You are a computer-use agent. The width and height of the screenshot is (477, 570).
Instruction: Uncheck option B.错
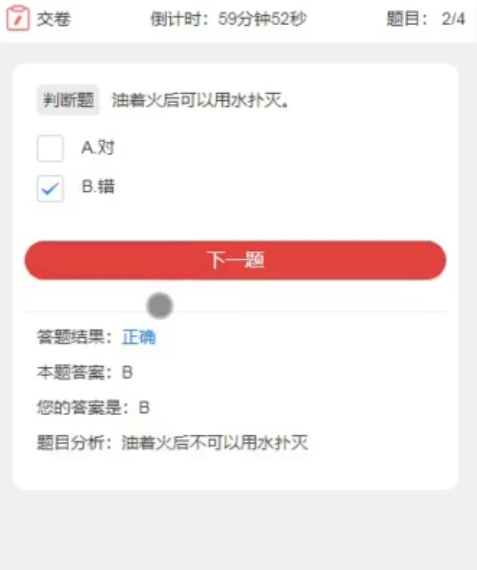tap(50, 188)
